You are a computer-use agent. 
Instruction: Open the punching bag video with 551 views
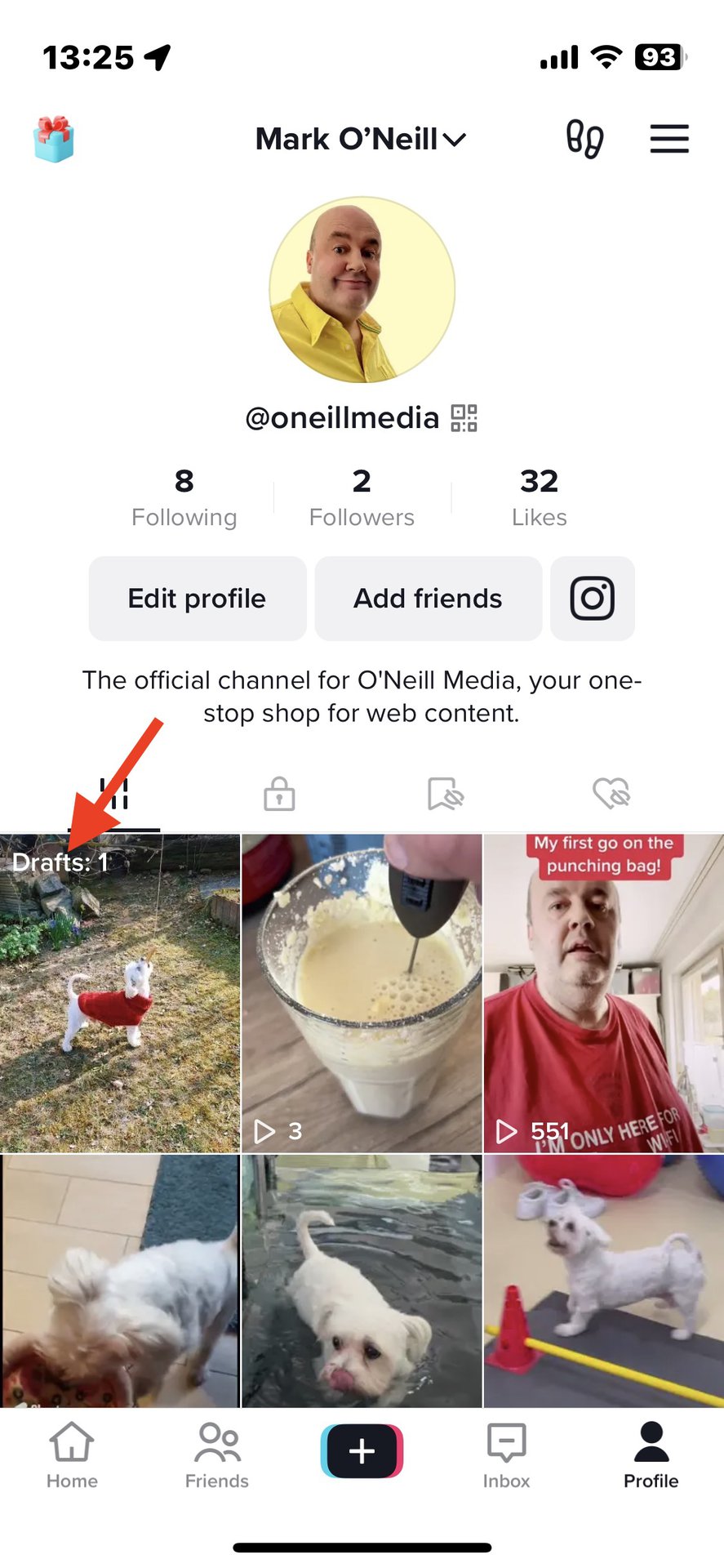603,992
